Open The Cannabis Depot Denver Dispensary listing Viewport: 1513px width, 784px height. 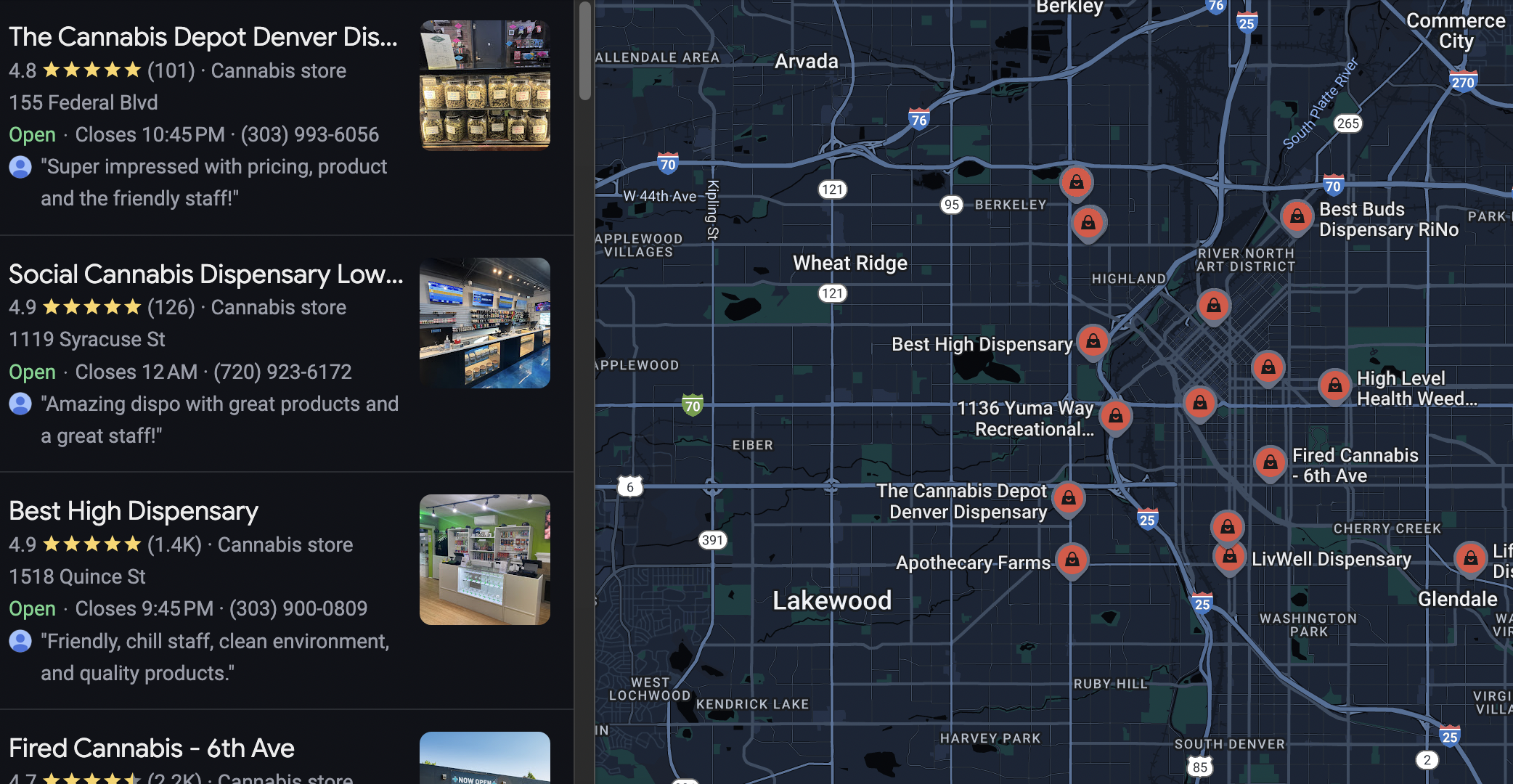tap(203, 37)
